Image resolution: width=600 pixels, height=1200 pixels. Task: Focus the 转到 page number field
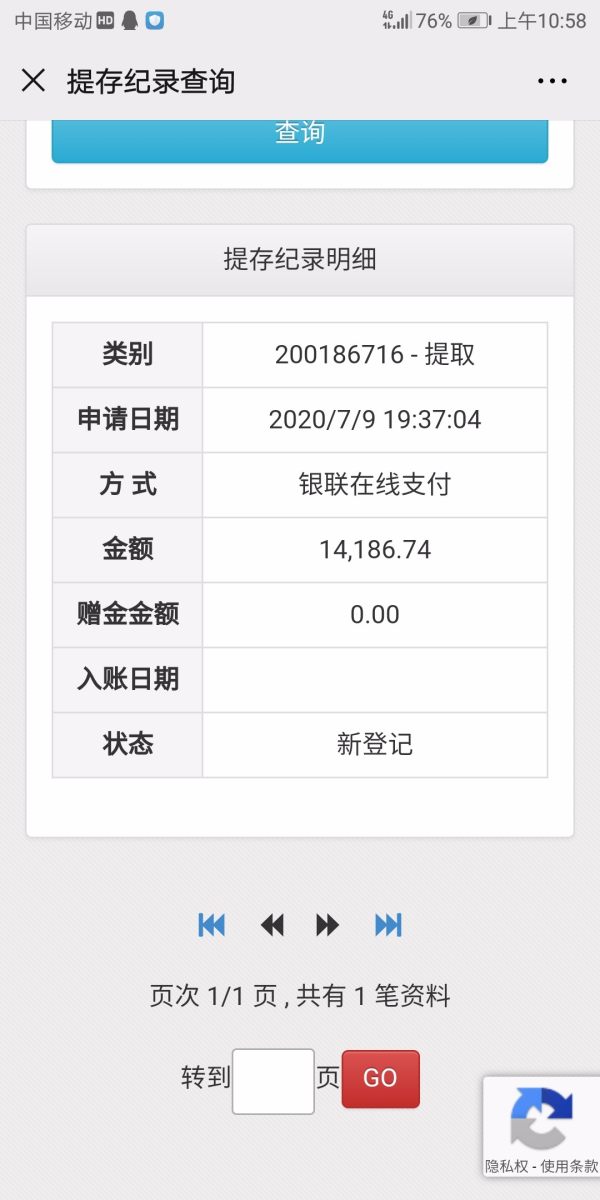tap(273, 1080)
